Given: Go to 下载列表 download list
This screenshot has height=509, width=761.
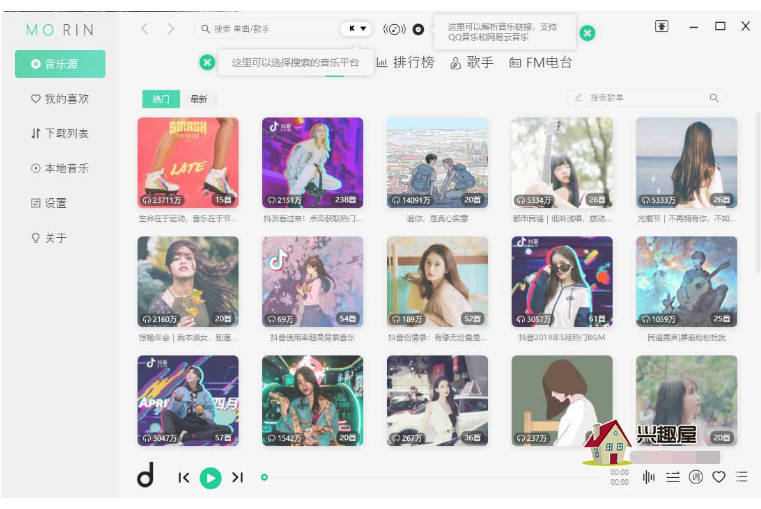Looking at the screenshot, I should tap(60, 133).
